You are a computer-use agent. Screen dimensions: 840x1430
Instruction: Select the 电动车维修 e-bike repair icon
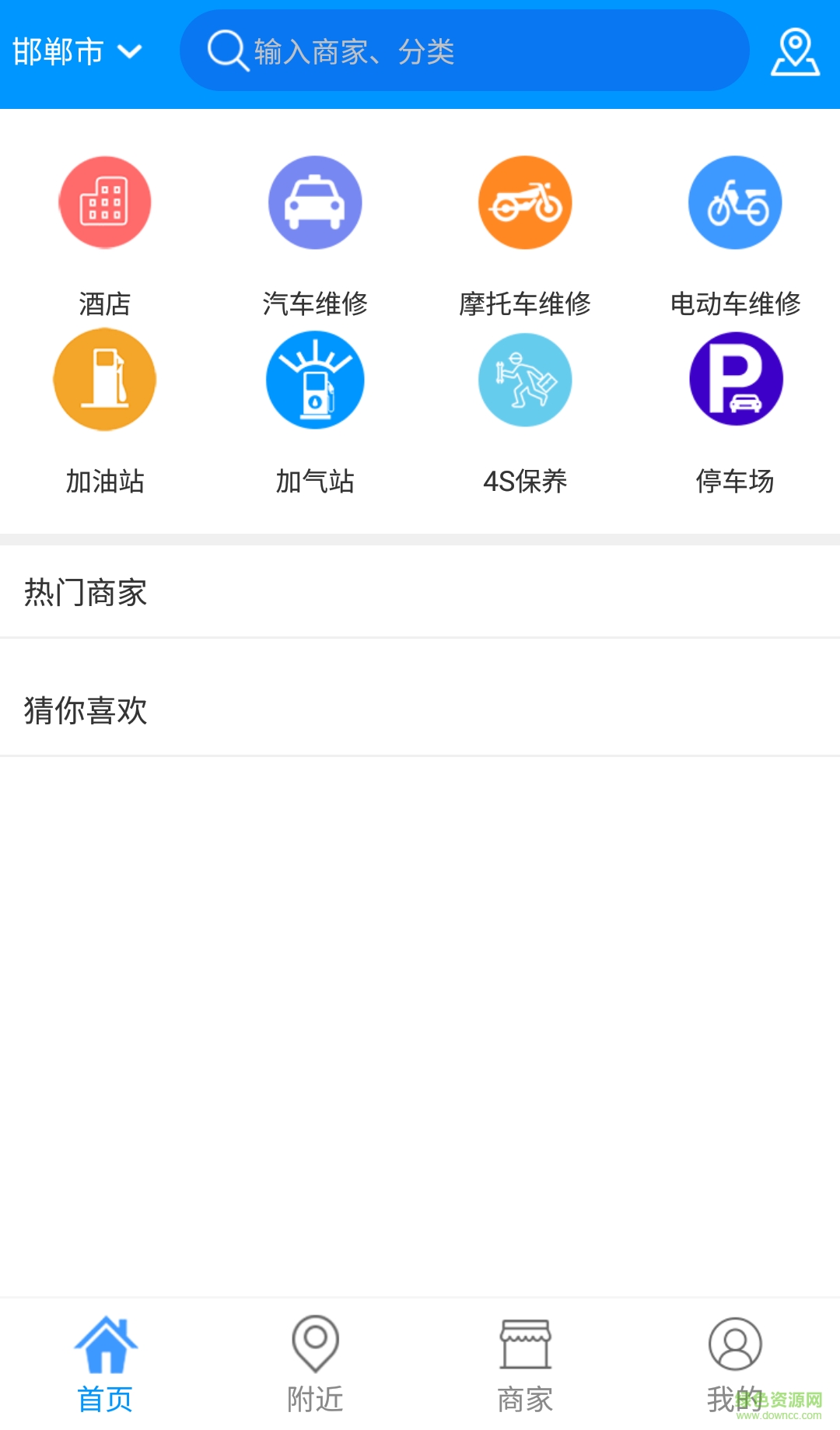click(x=735, y=202)
